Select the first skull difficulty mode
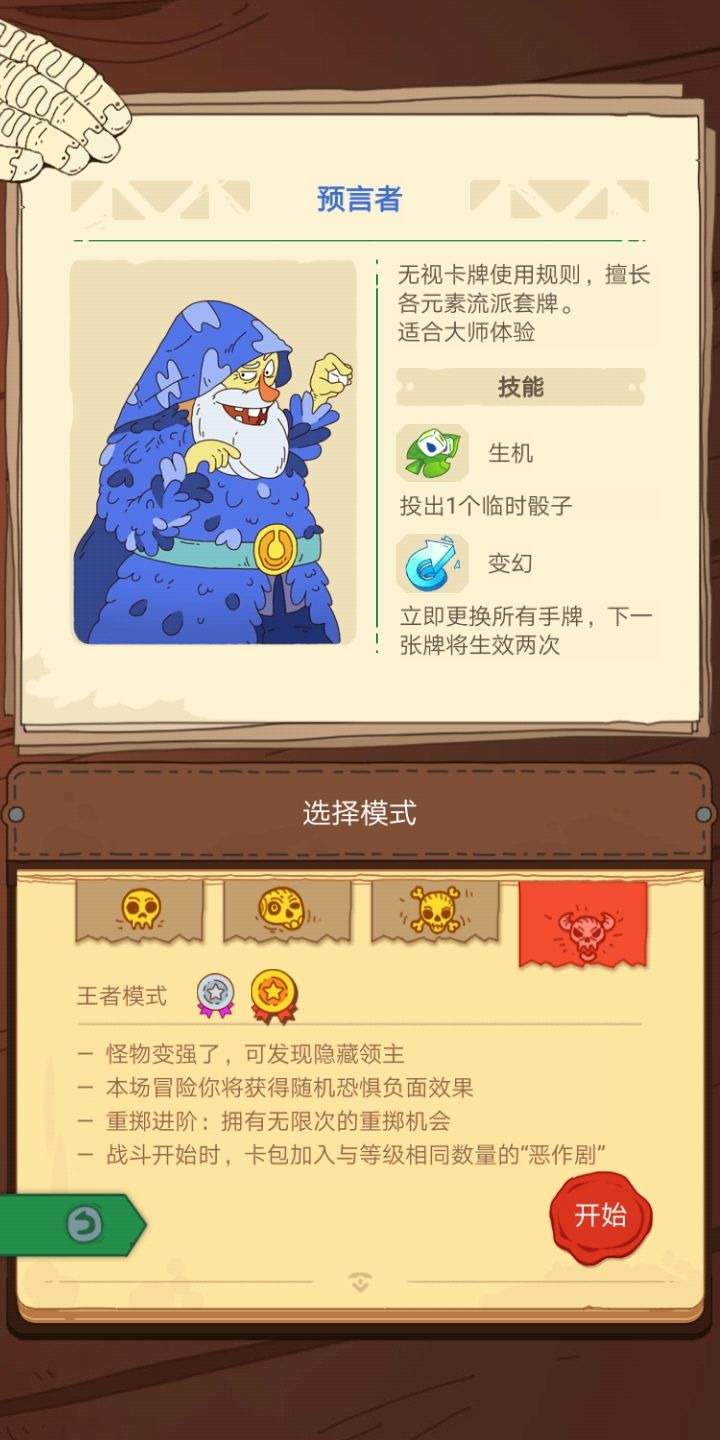This screenshot has width=720, height=1440. point(140,910)
